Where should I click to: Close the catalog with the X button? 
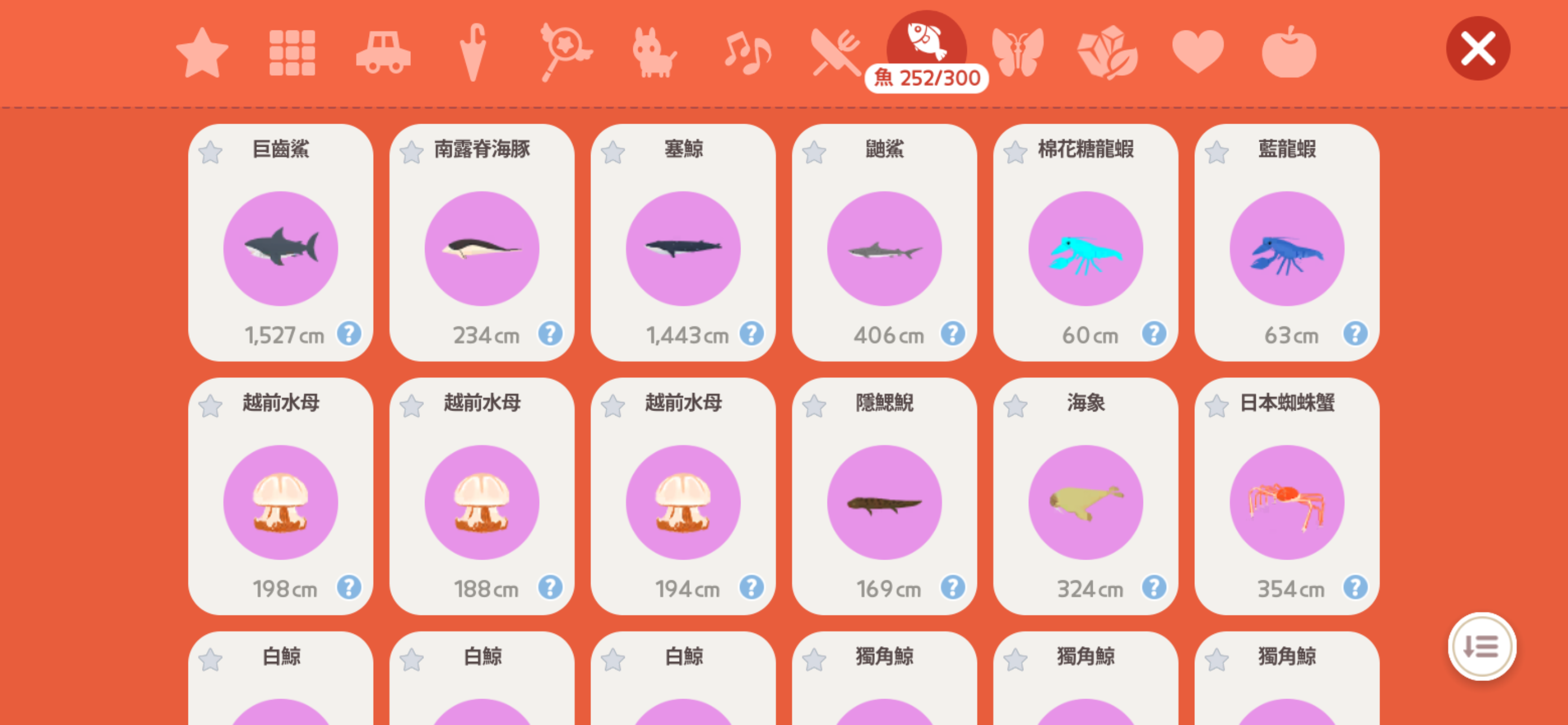click(x=1477, y=49)
